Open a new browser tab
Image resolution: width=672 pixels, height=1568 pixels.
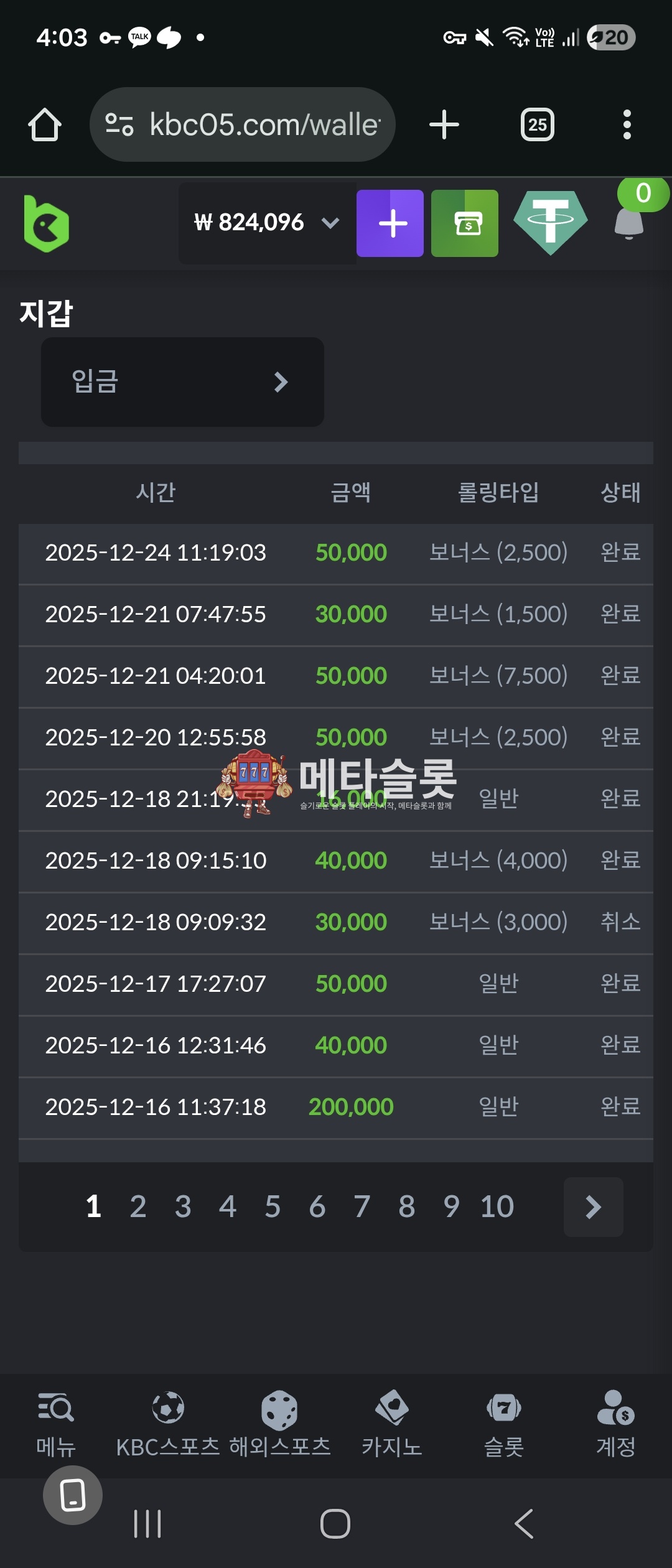click(444, 124)
